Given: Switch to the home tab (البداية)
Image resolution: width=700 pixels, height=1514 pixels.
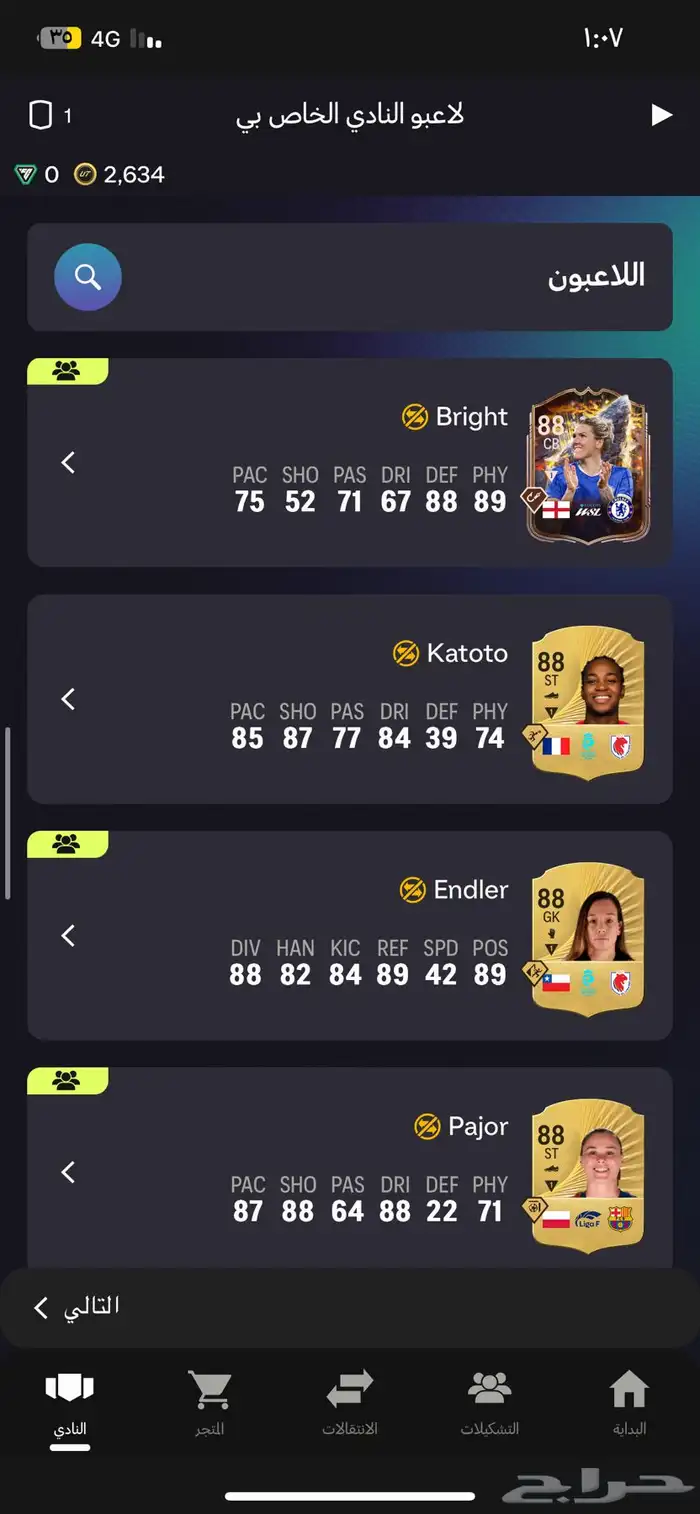Looking at the screenshot, I should pyautogui.click(x=629, y=1402).
